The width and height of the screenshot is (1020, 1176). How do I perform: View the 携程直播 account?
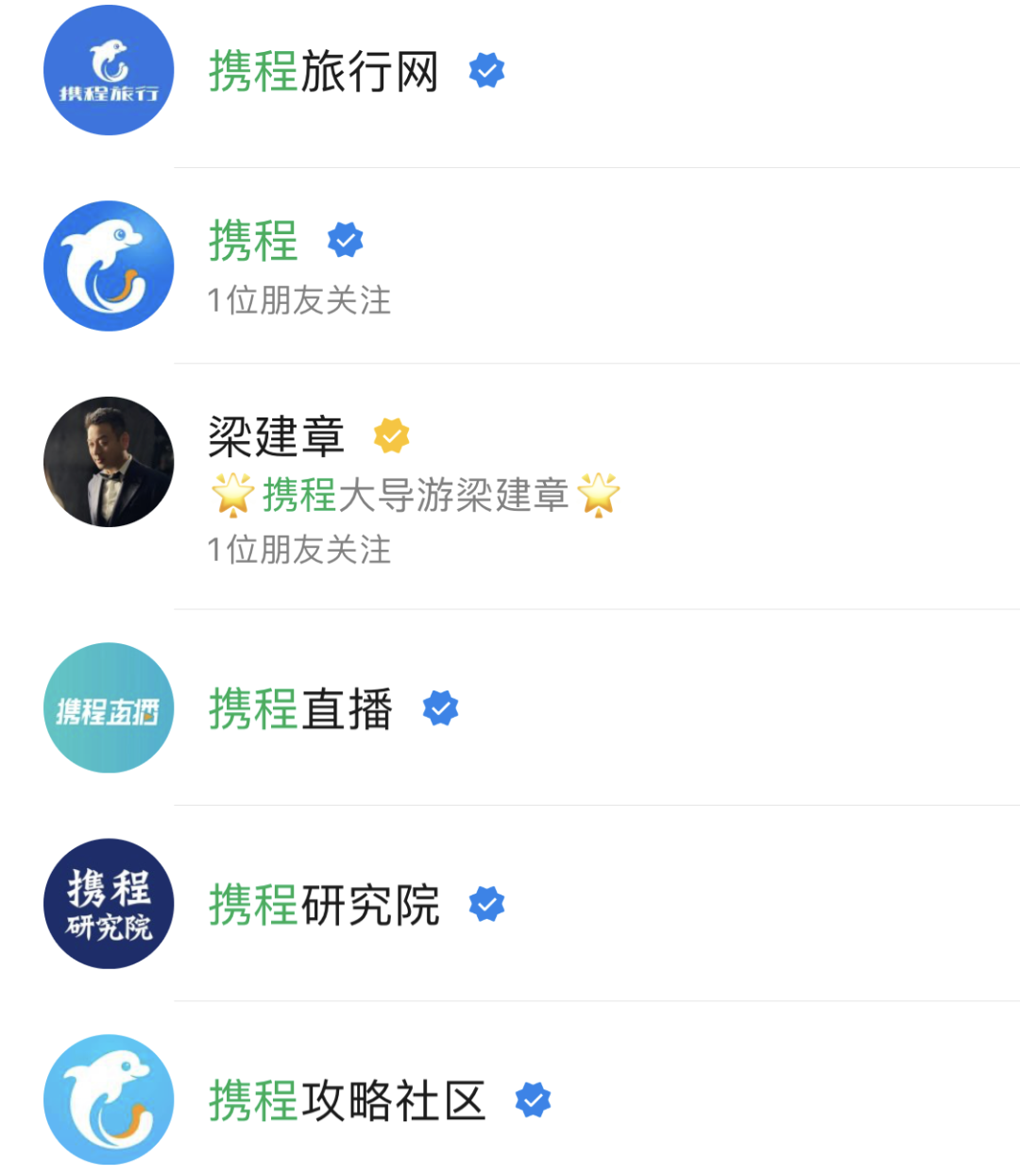coord(300,709)
